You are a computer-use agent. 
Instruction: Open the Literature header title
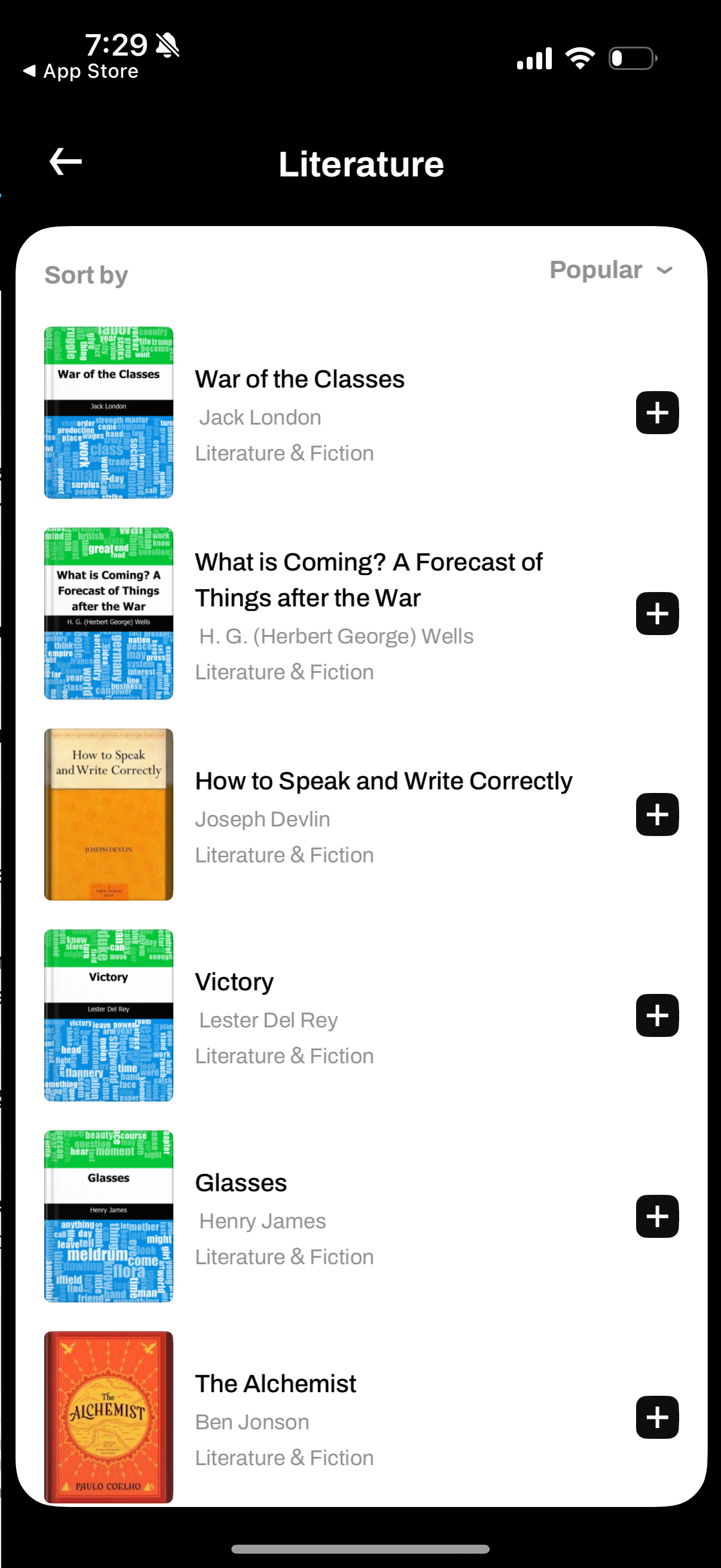(x=362, y=163)
